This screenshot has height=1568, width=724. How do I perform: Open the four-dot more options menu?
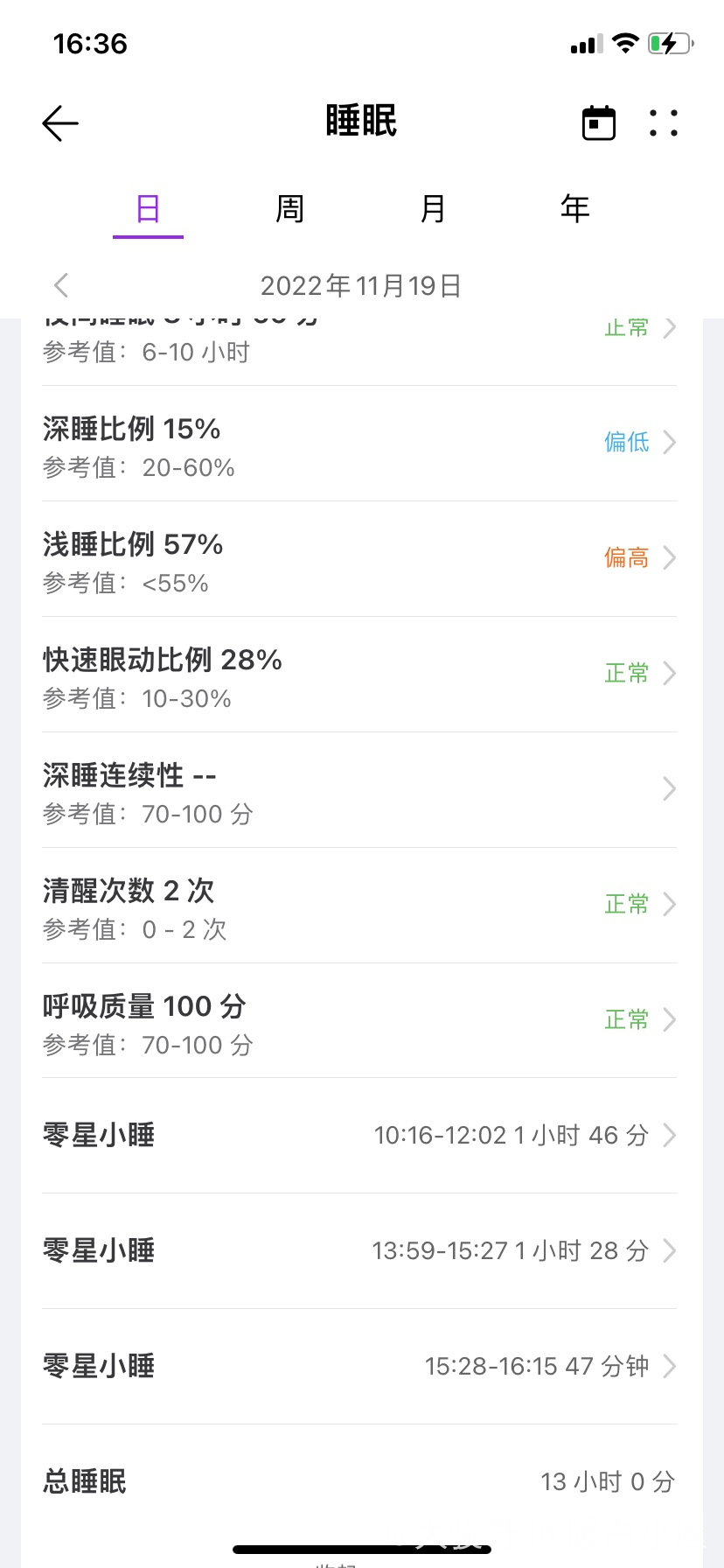coord(664,123)
